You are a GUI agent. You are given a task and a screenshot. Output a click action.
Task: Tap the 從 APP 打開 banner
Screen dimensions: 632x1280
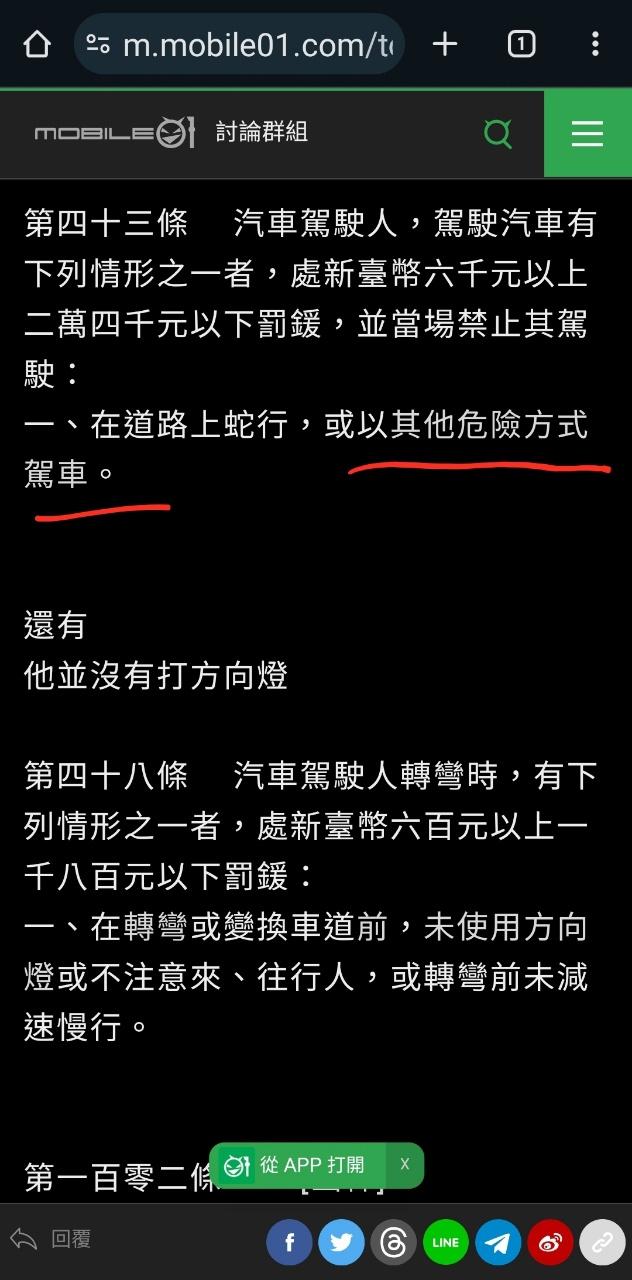[x=300, y=1165]
